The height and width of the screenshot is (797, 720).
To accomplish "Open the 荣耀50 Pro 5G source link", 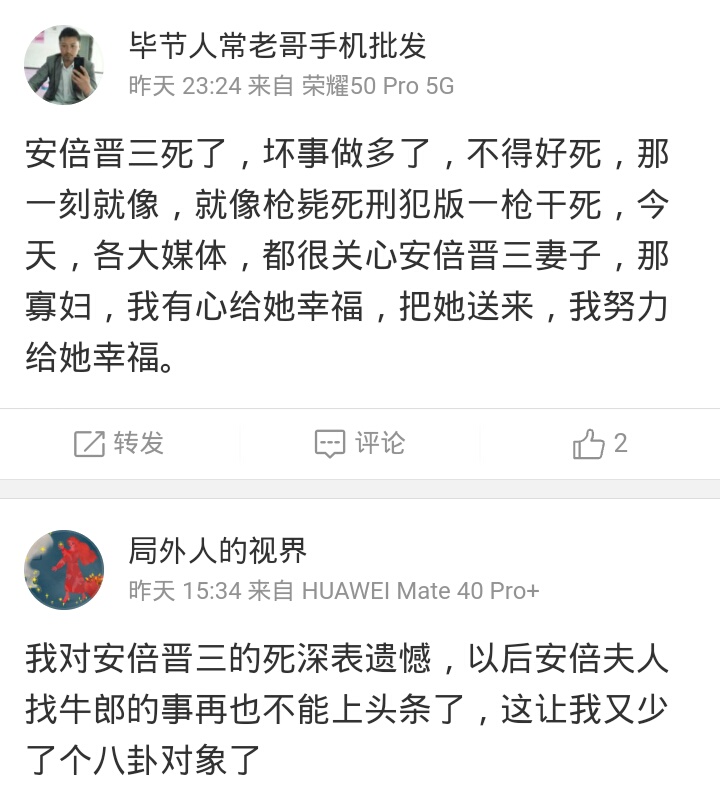I will (x=377, y=86).
